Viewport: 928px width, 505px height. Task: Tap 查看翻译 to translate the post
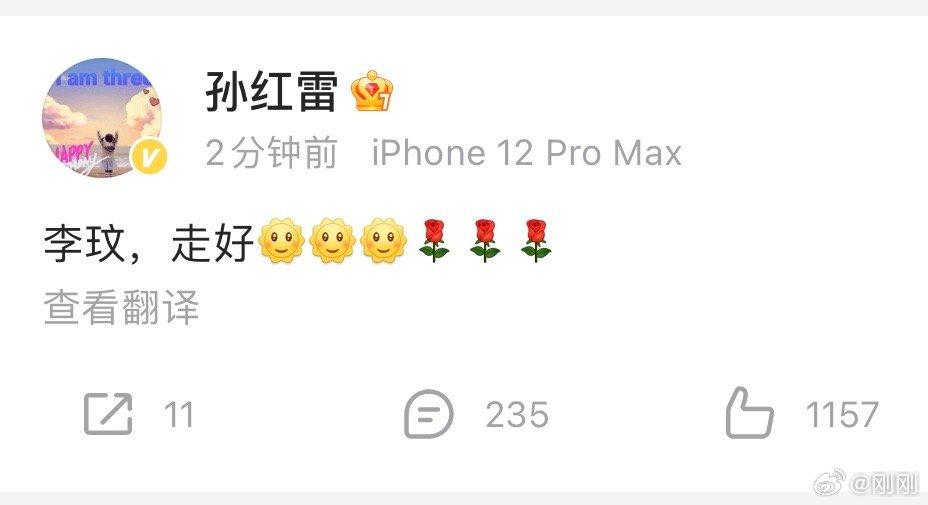click(121, 307)
